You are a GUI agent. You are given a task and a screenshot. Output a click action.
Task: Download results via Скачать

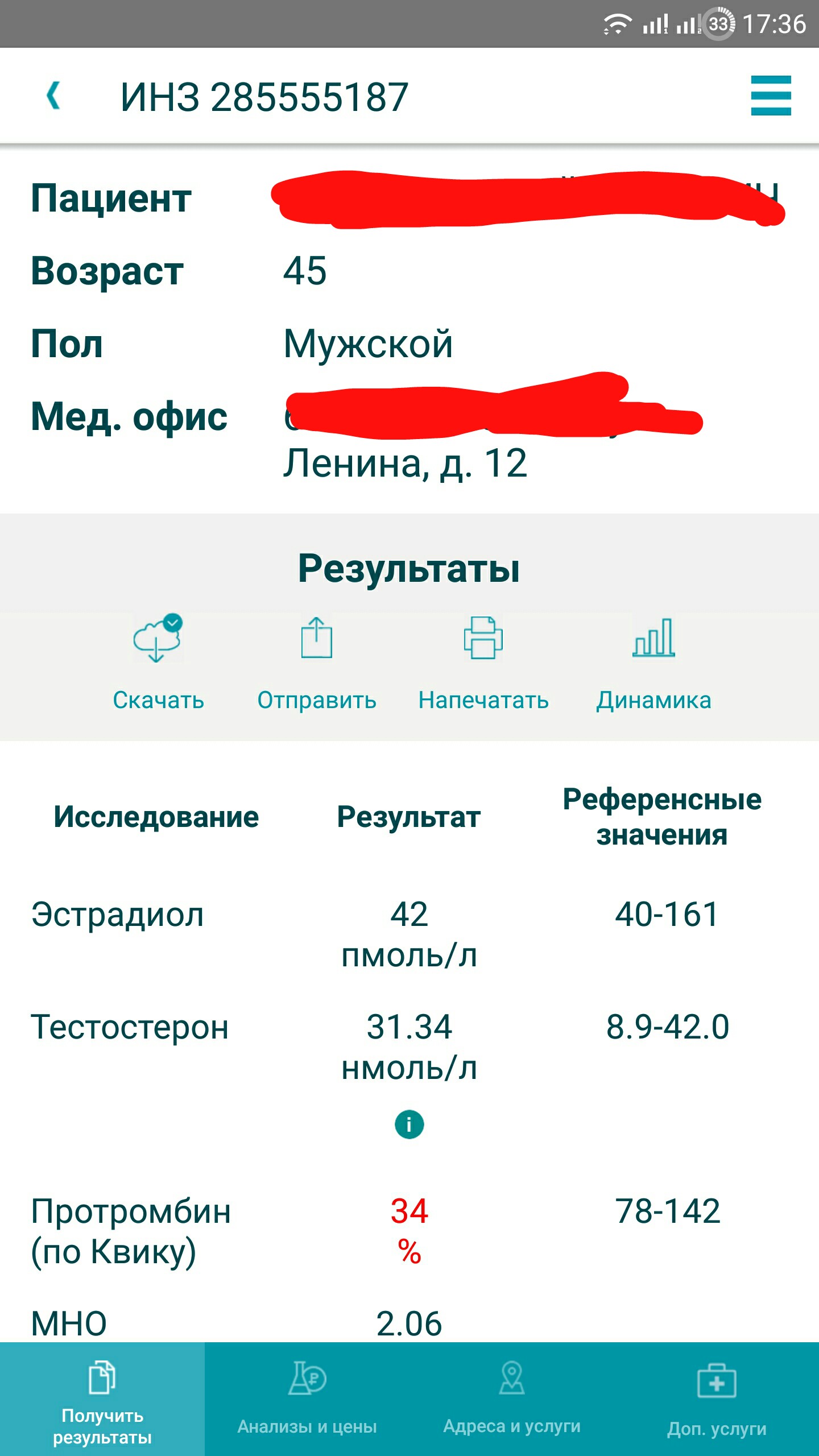[158, 663]
